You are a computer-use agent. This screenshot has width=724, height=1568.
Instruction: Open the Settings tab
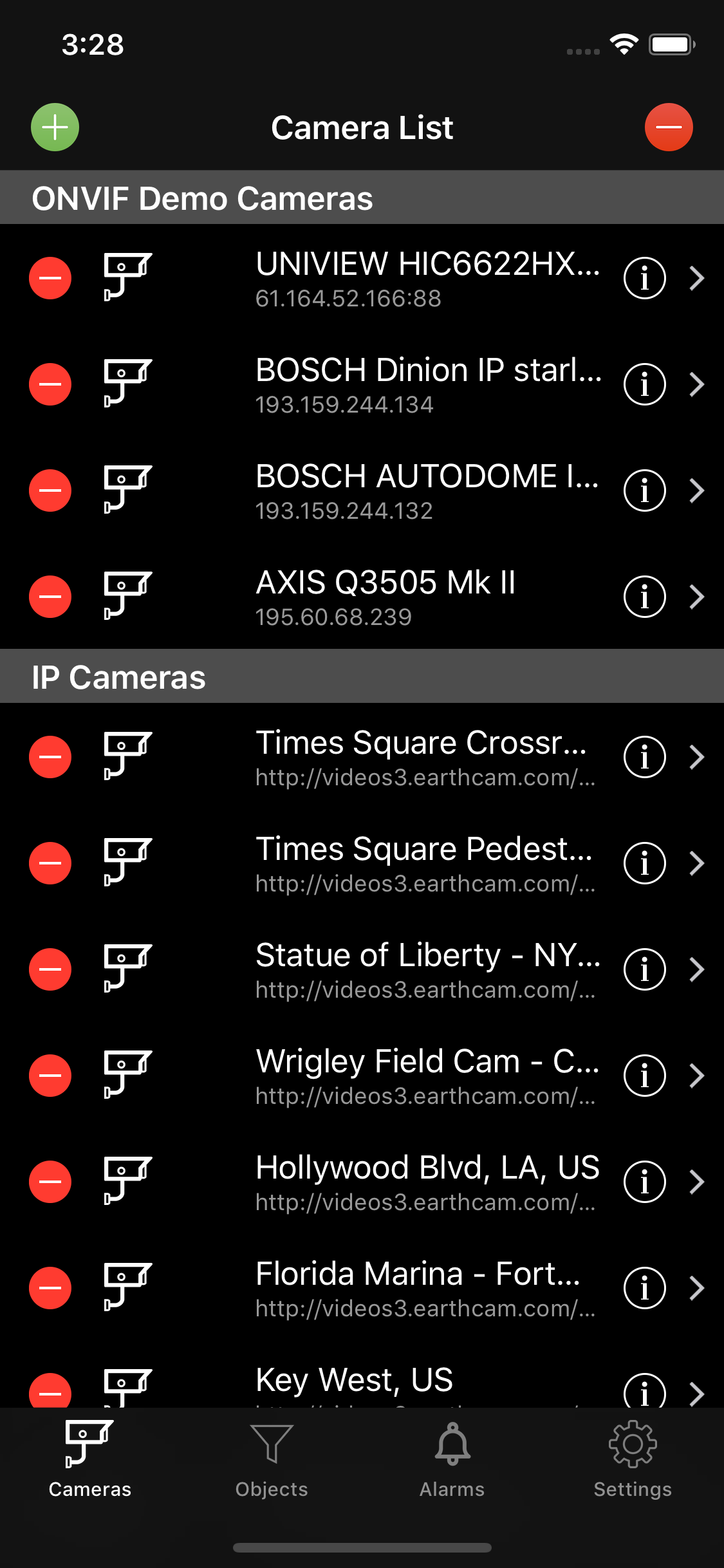coord(633,1460)
